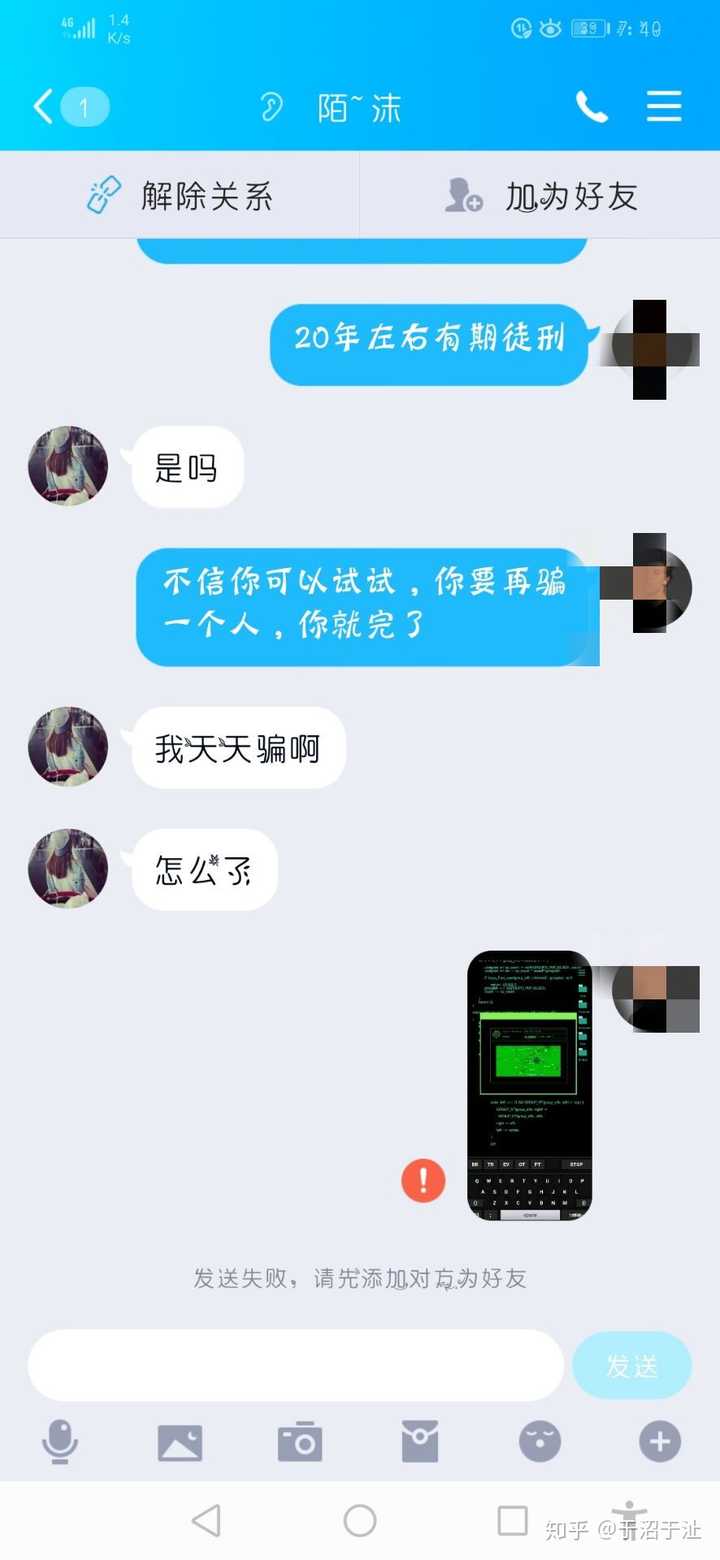This screenshot has width=720, height=1560.
Task: Add contact via 加为好友
Action: 540,195
